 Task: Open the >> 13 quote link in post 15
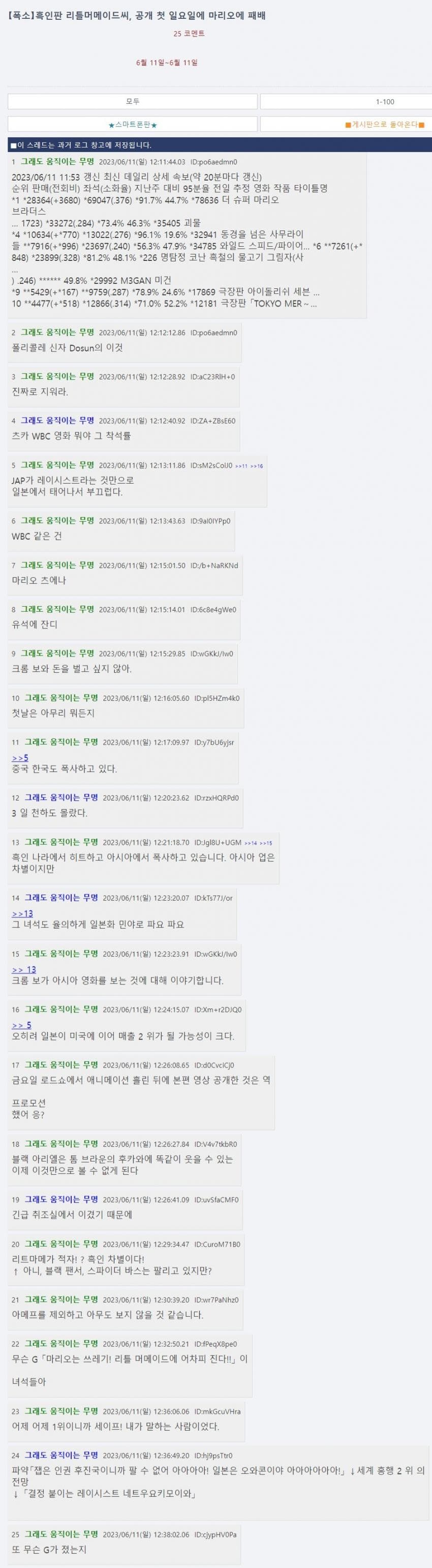click(x=24, y=970)
